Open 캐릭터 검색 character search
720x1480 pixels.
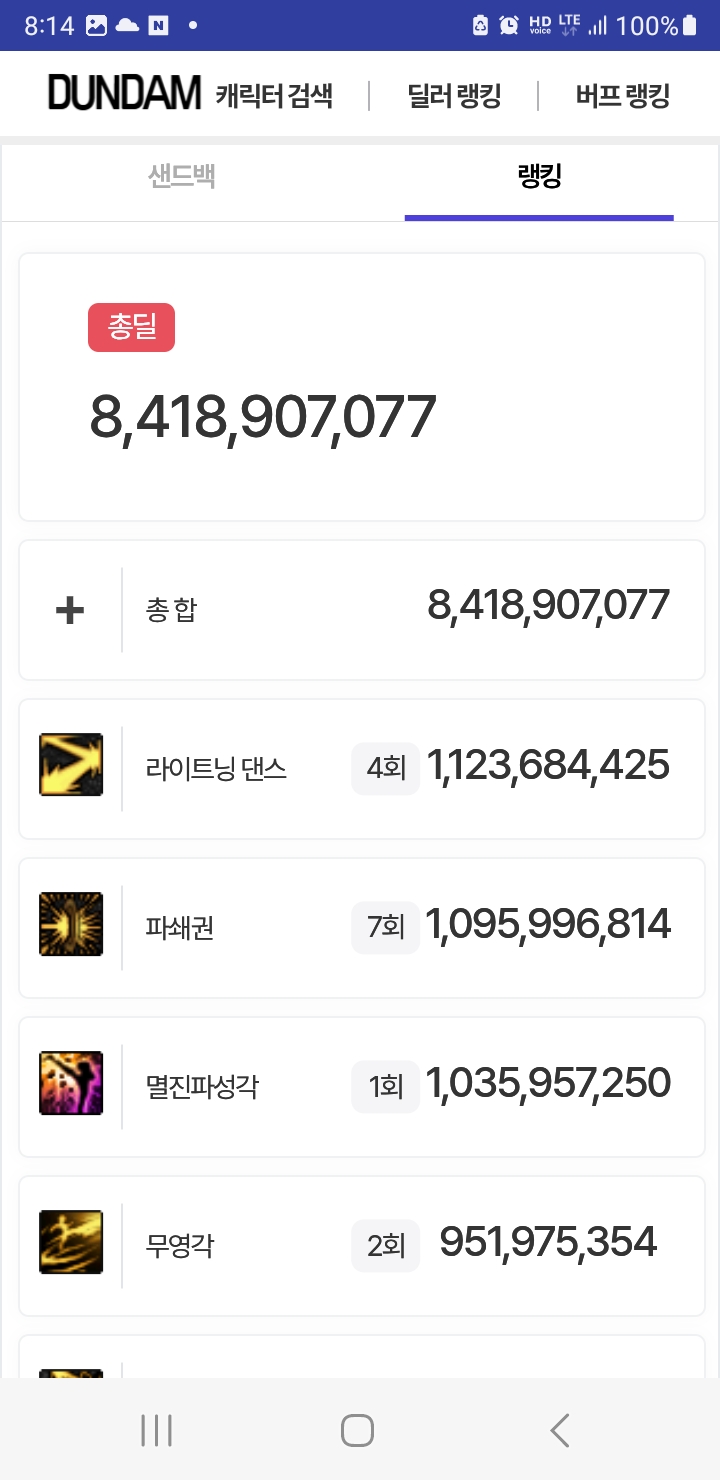pyautogui.click(x=274, y=96)
